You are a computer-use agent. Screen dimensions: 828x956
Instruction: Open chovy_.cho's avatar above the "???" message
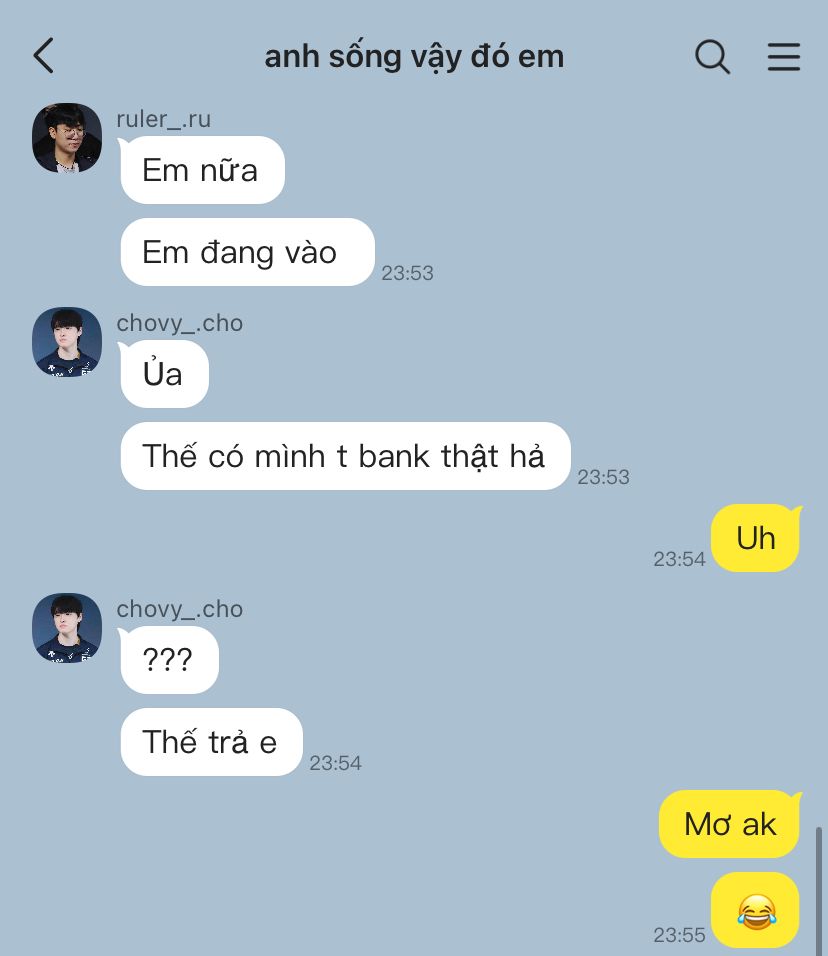(67, 628)
